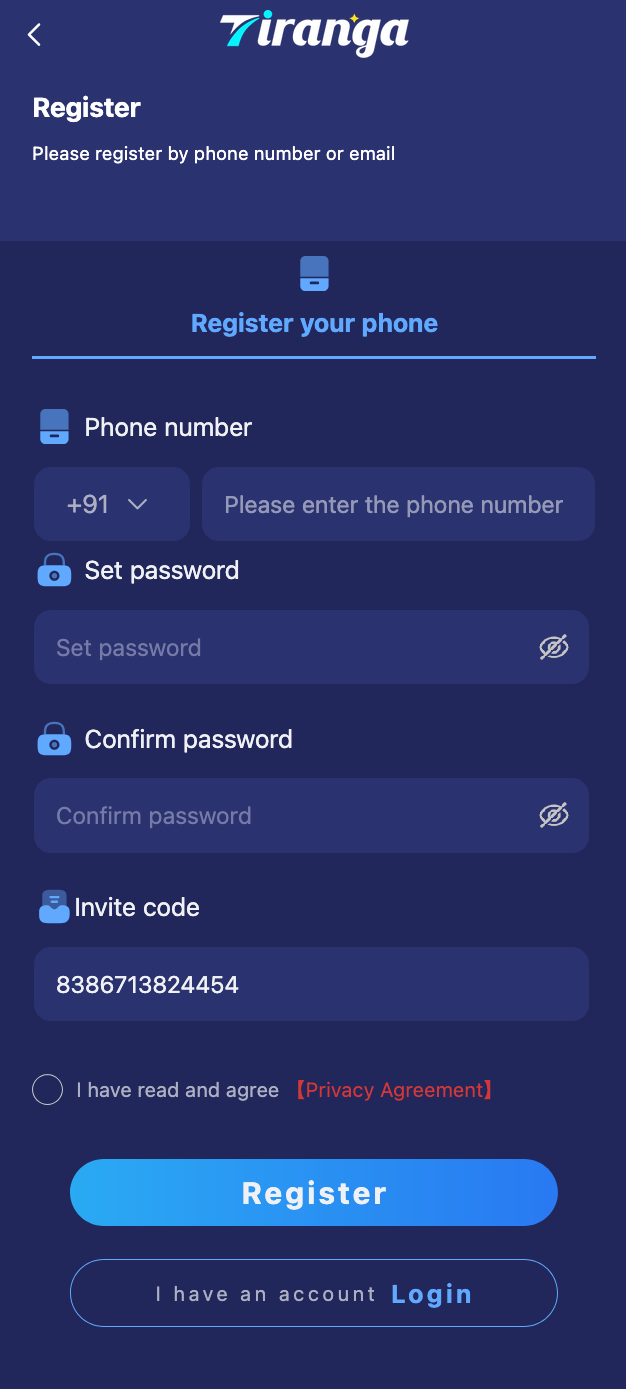Focus the phone number field

pos(398,504)
